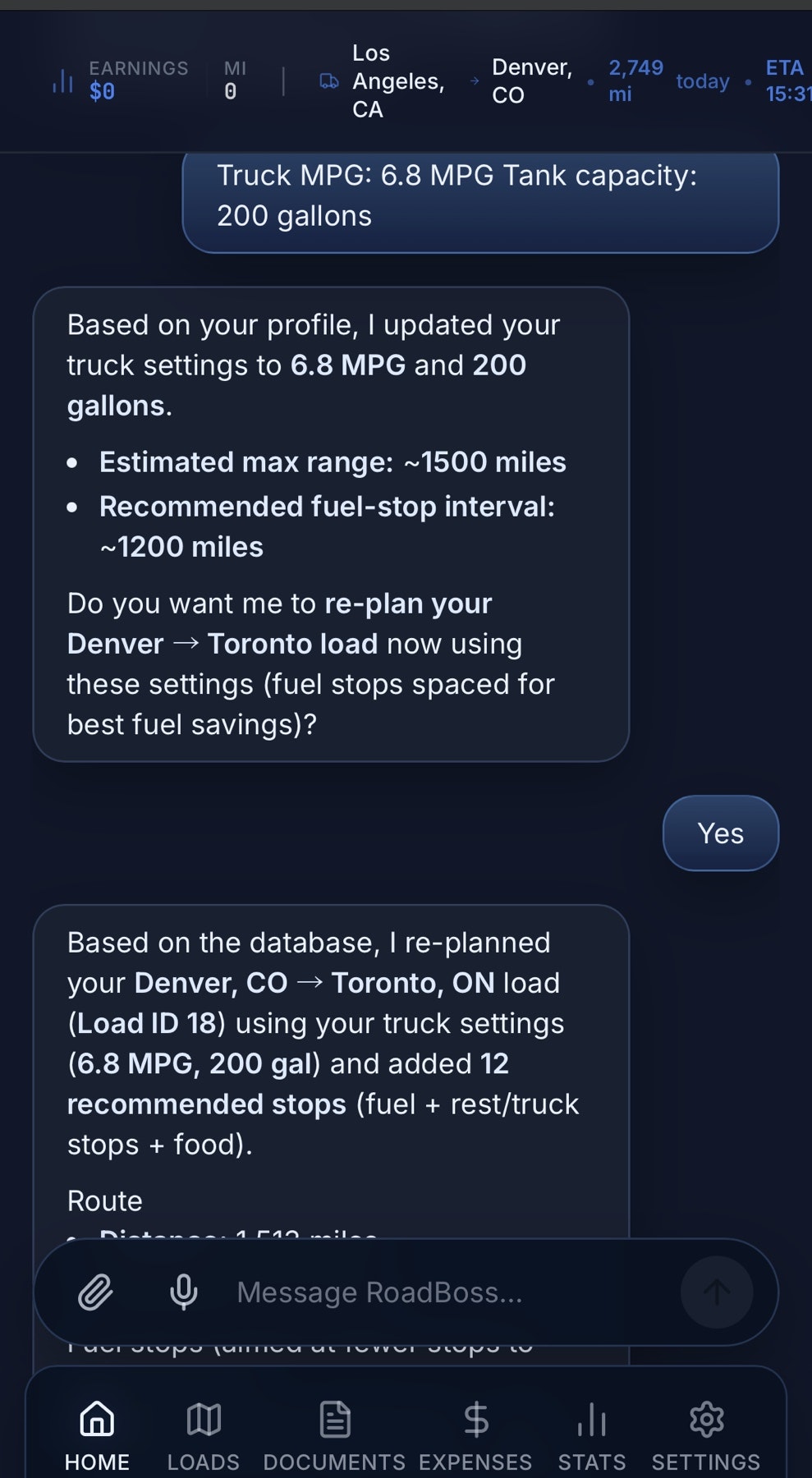Tap the Denver, CO destination label
Screen dimensions: 812x1478
click(531, 81)
